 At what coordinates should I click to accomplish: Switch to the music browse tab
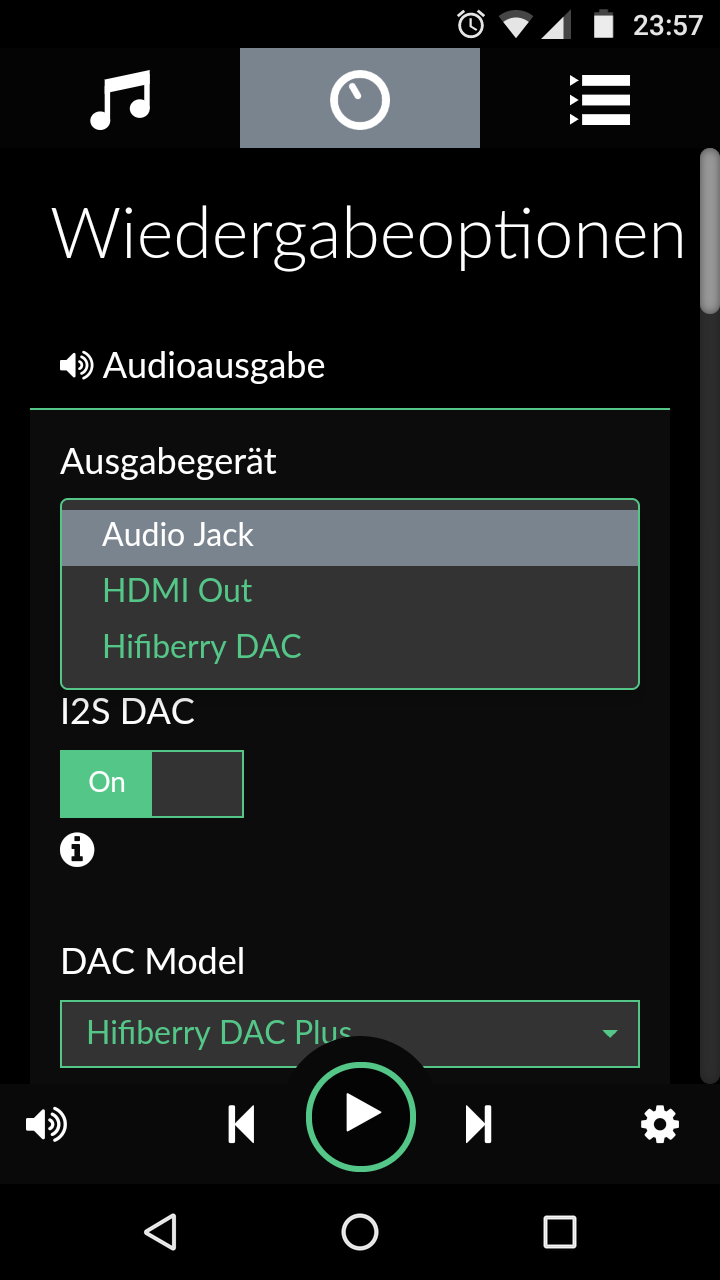pos(120,99)
